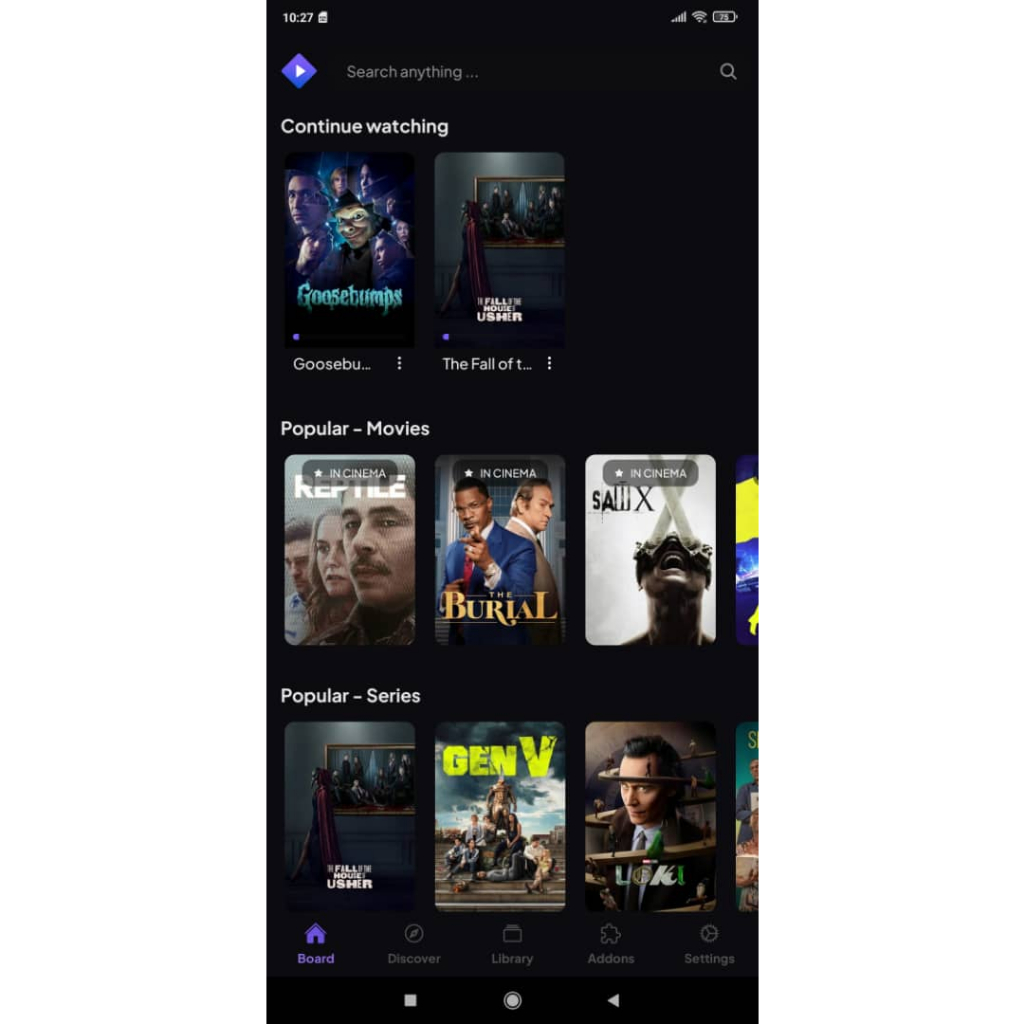Open the options menu for The Fall of t...

pyautogui.click(x=549, y=363)
